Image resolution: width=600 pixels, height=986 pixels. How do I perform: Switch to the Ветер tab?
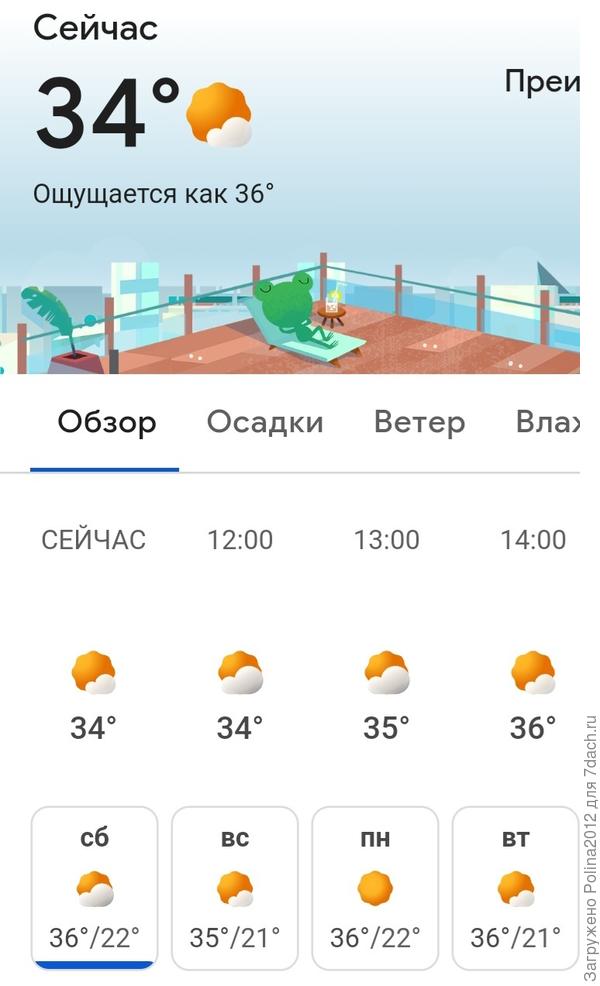(419, 423)
